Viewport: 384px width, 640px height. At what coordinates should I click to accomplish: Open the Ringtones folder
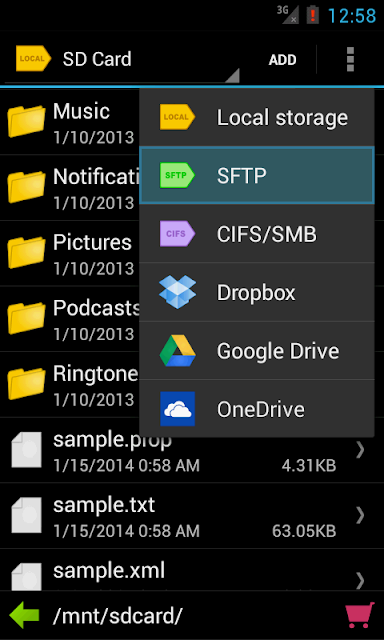70,384
